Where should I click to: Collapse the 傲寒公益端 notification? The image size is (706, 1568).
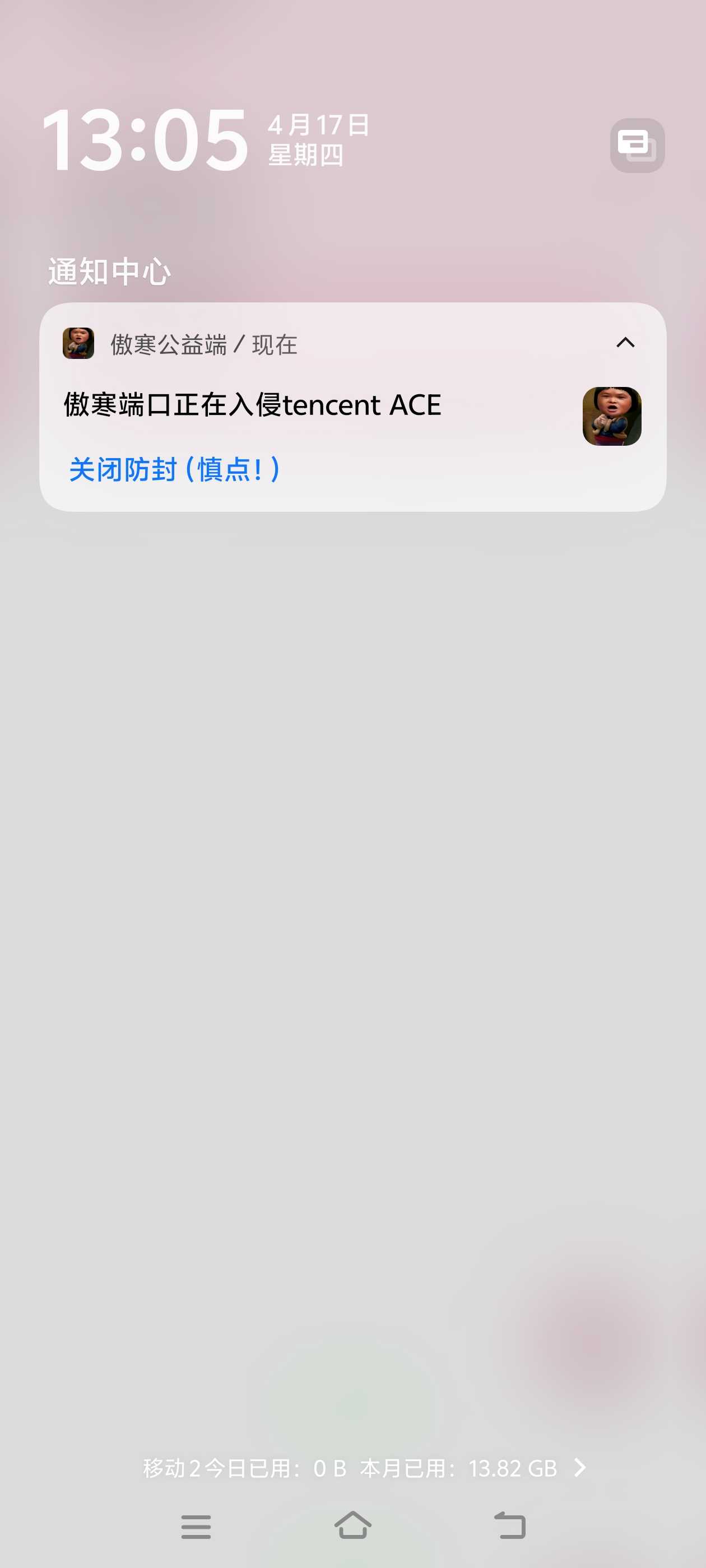[x=625, y=343]
